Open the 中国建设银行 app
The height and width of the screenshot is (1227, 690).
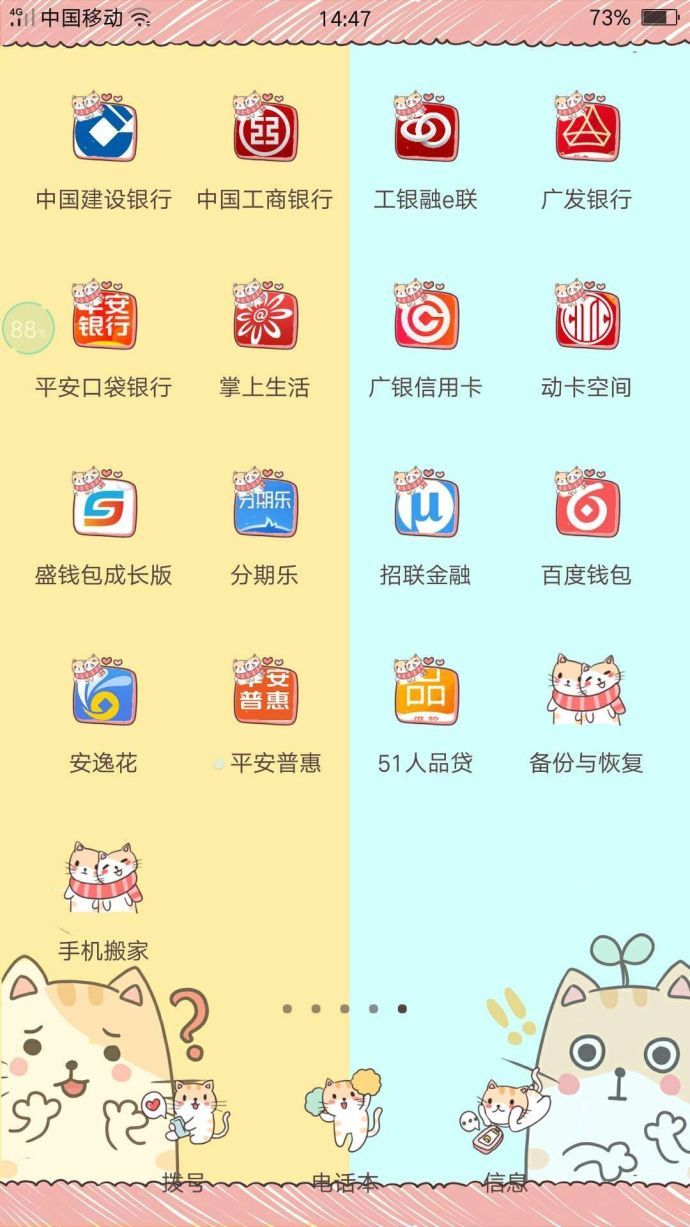click(x=104, y=131)
